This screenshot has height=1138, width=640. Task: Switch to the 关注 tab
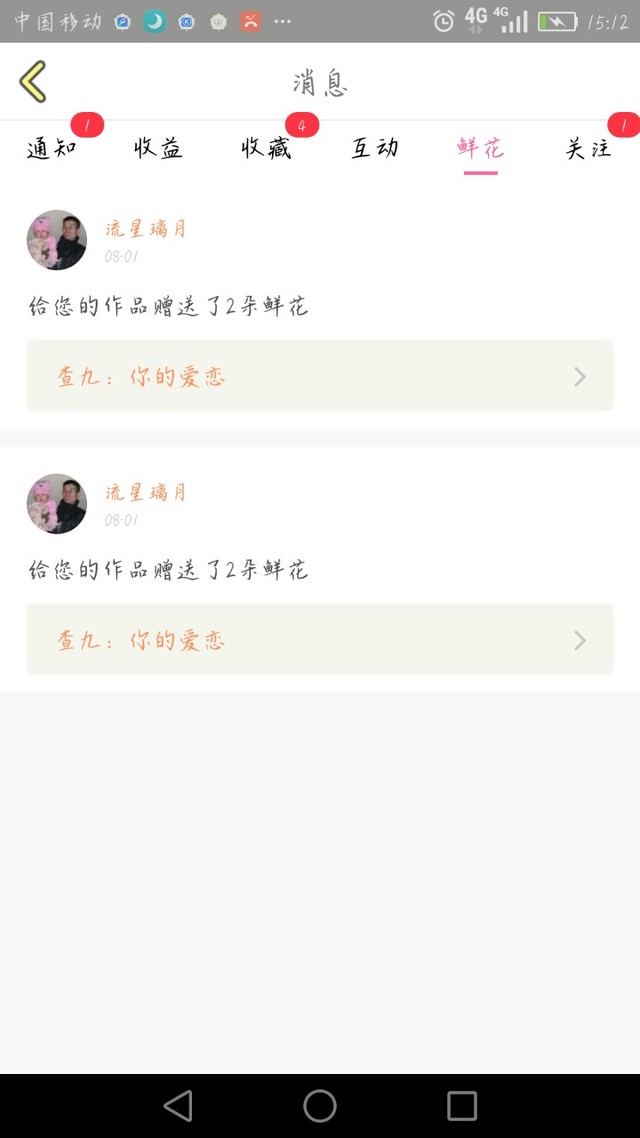(588, 149)
